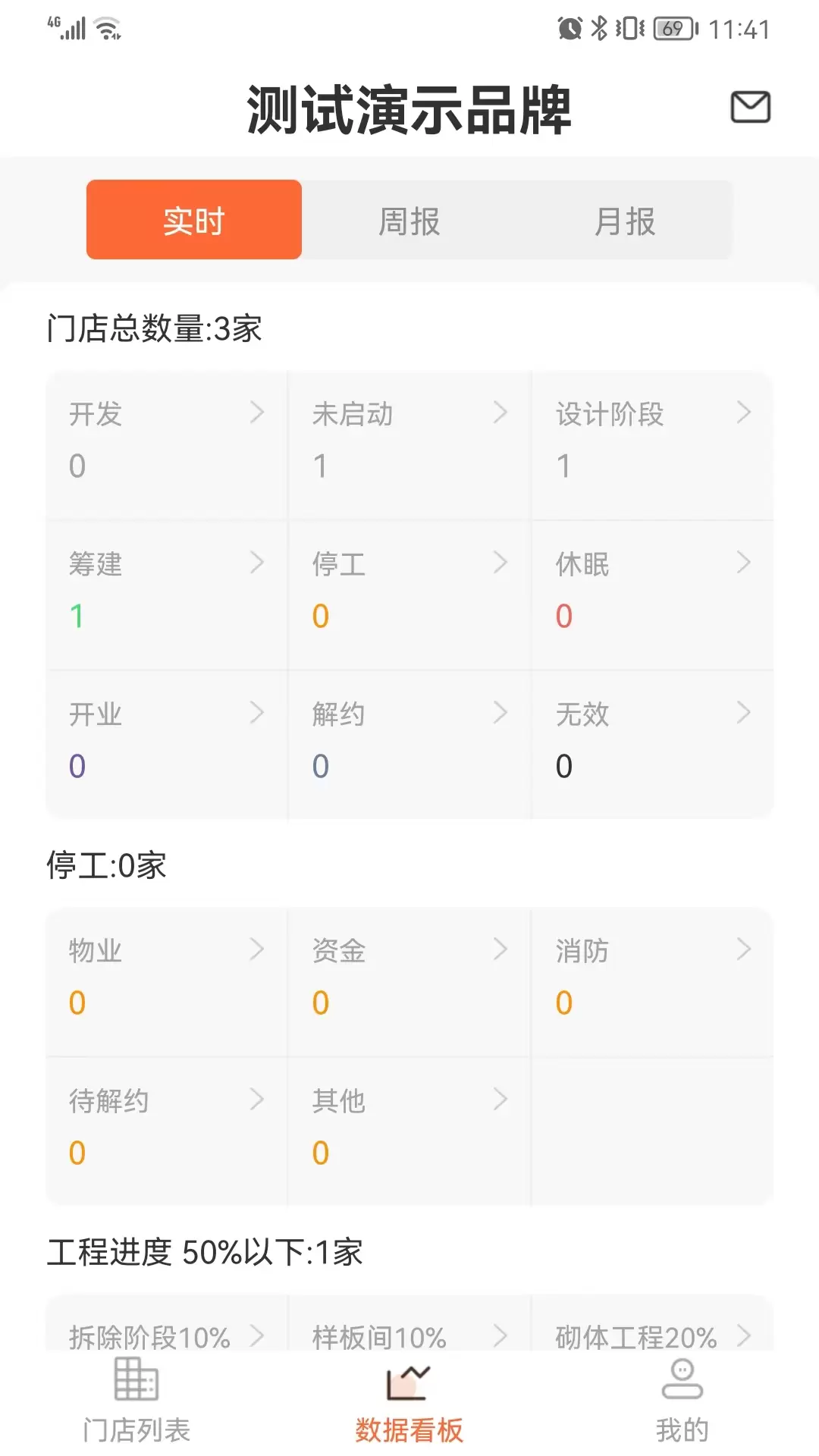View stores under 筹建

click(167, 595)
